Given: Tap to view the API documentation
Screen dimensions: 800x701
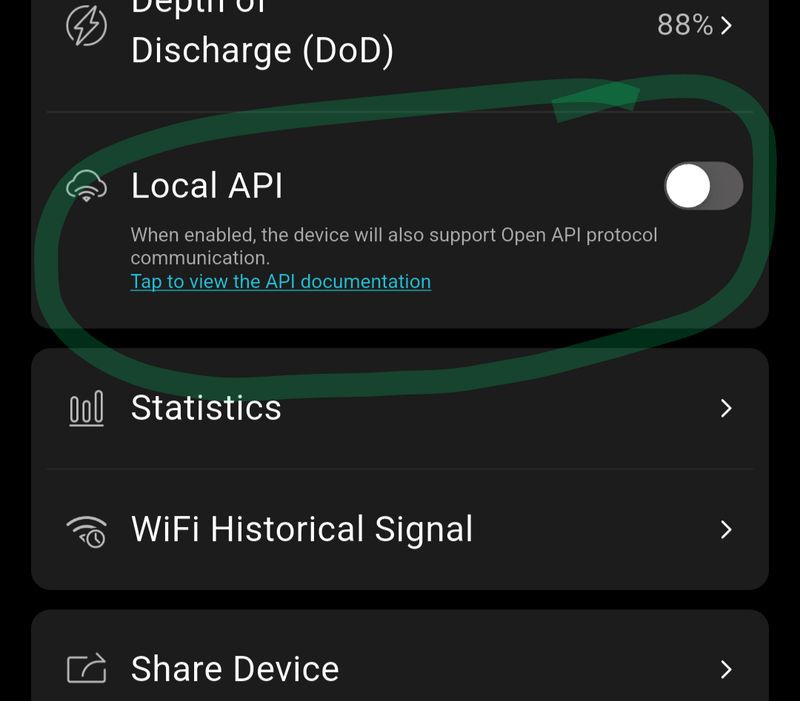Looking at the screenshot, I should [281, 282].
